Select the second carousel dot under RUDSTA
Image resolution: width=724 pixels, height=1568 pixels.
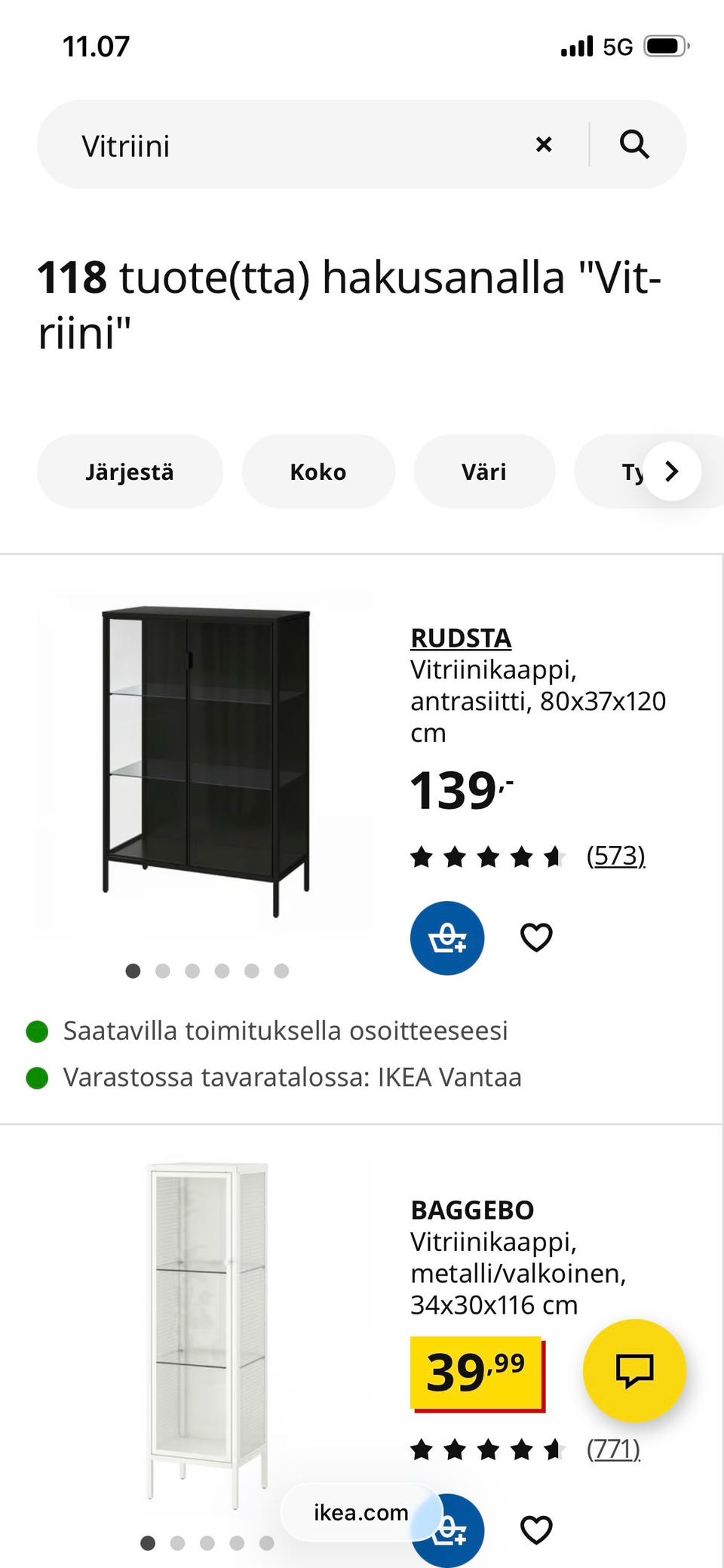(163, 971)
